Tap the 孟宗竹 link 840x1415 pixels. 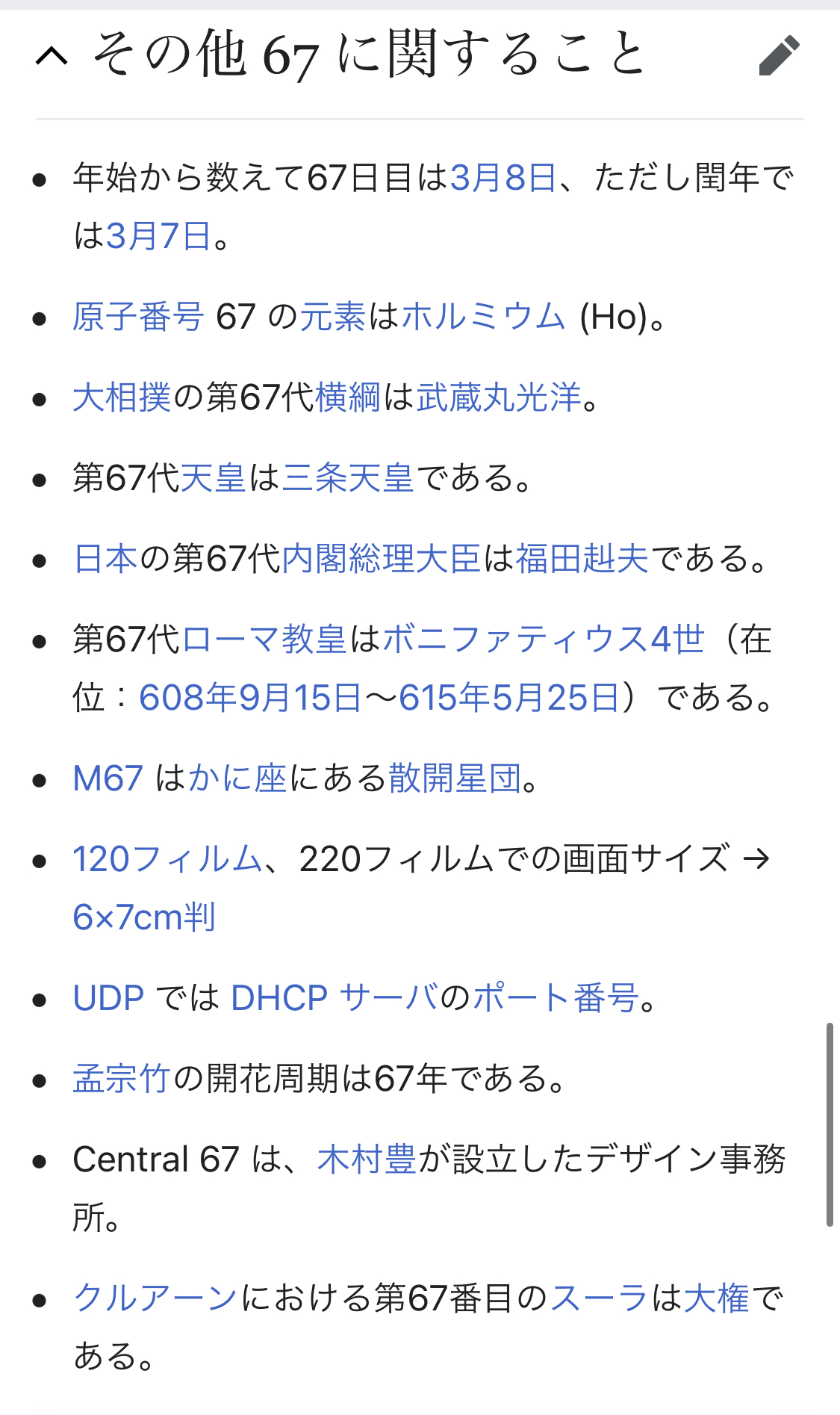point(122,1079)
